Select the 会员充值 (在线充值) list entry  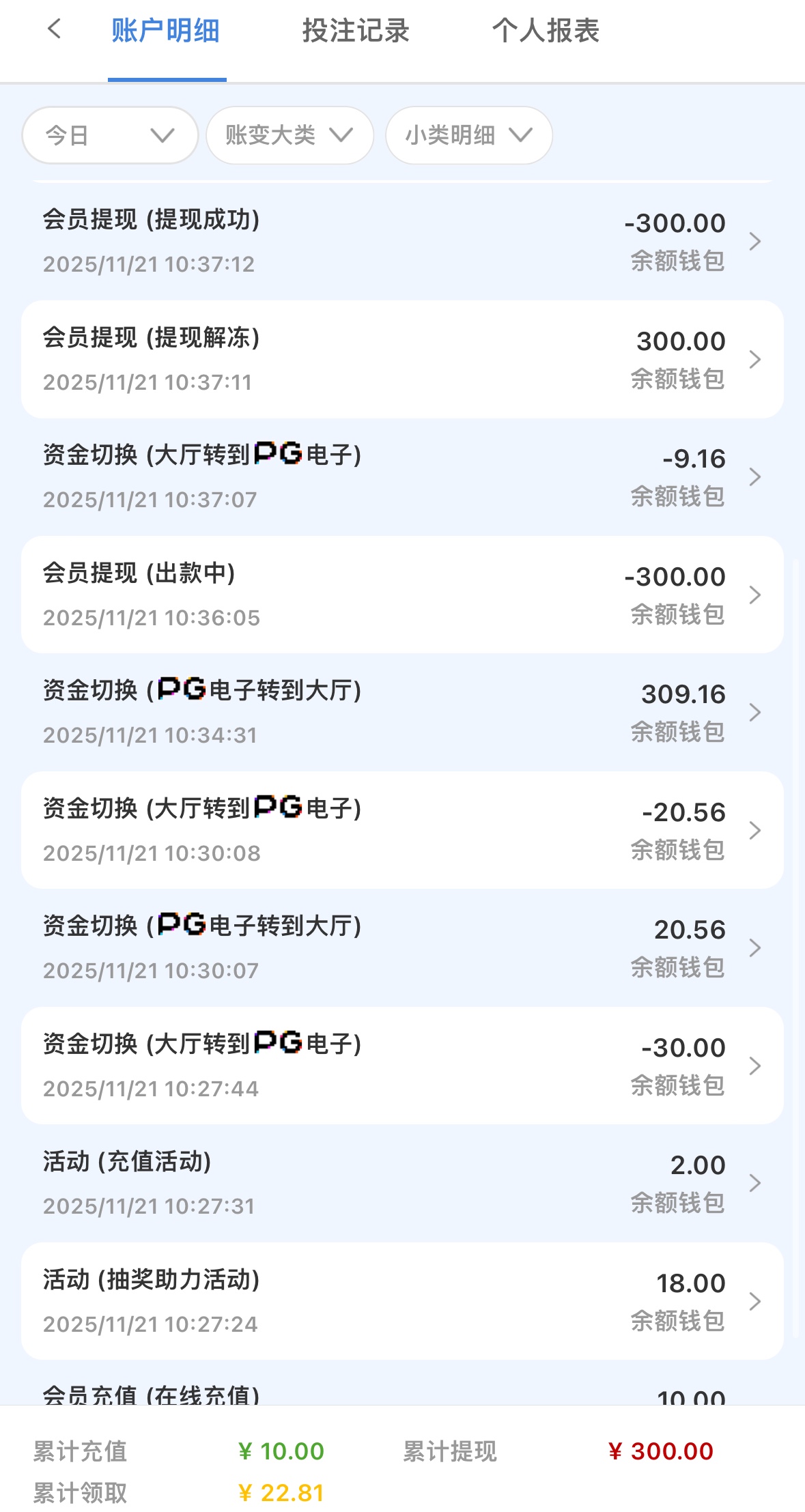coord(403,1403)
